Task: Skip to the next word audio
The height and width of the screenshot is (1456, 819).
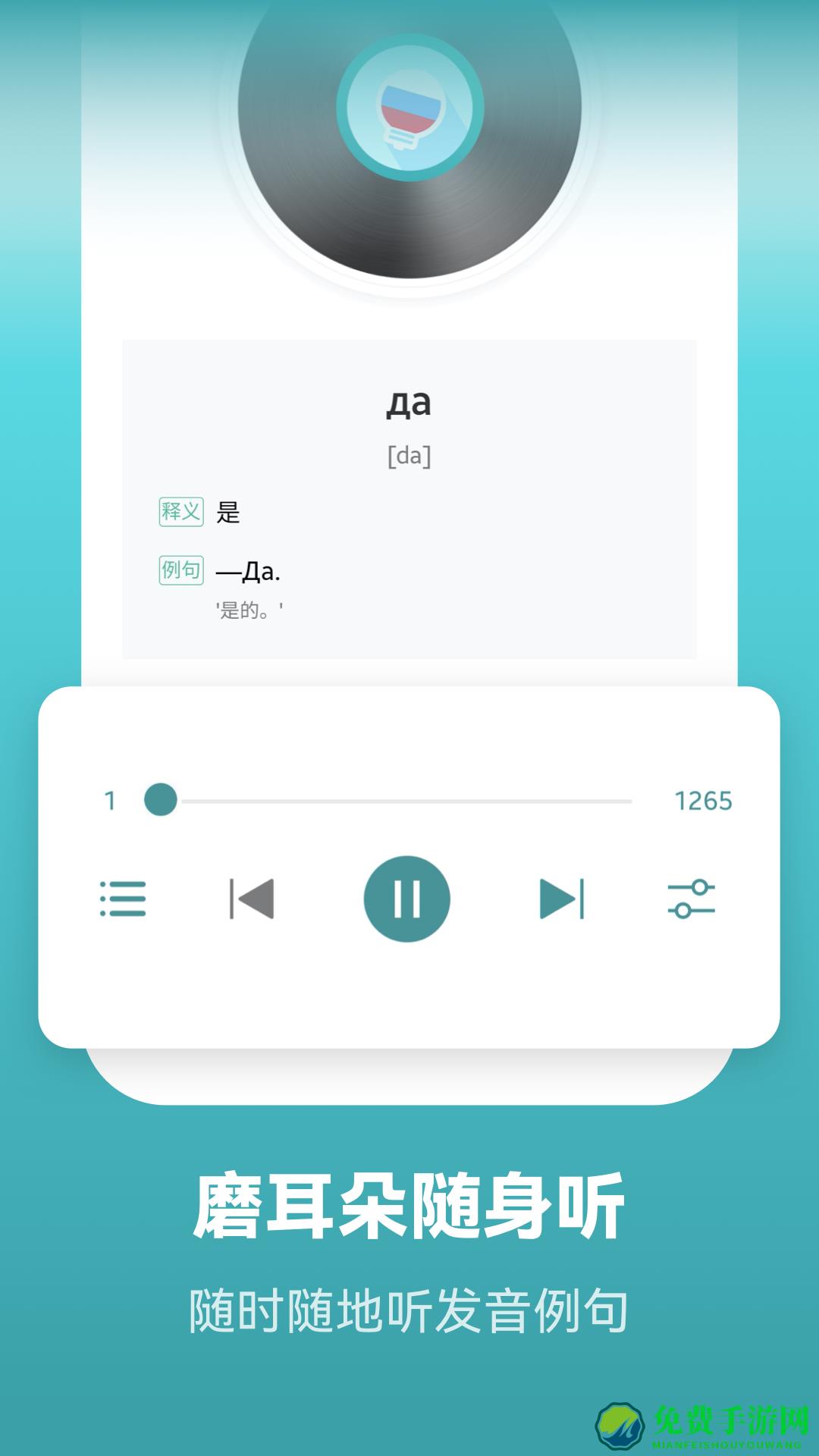Action: [x=561, y=901]
